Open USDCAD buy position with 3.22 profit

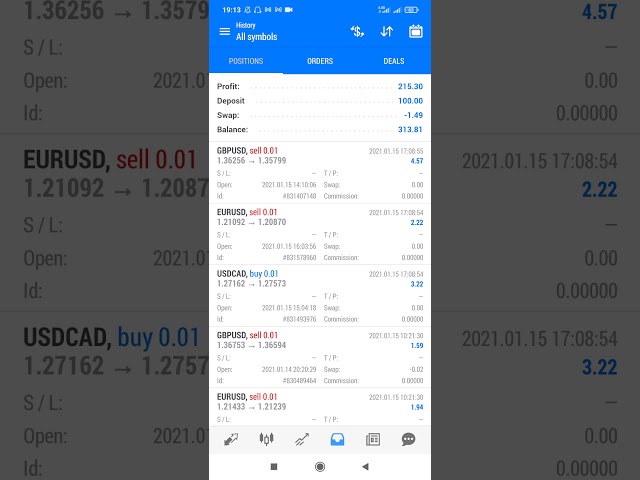tap(320, 296)
